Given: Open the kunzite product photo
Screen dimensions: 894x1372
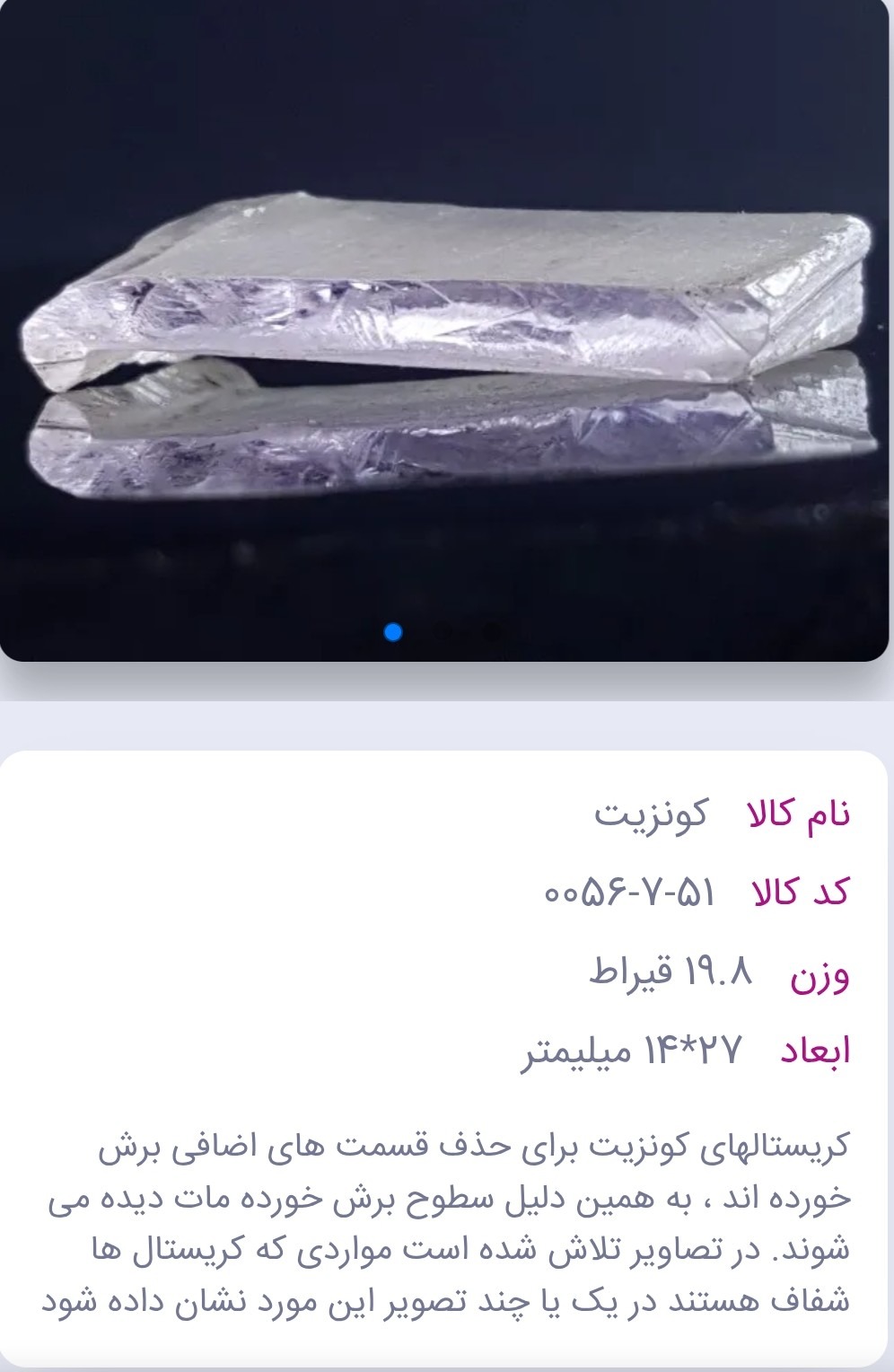Looking at the screenshot, I should 446,323.
